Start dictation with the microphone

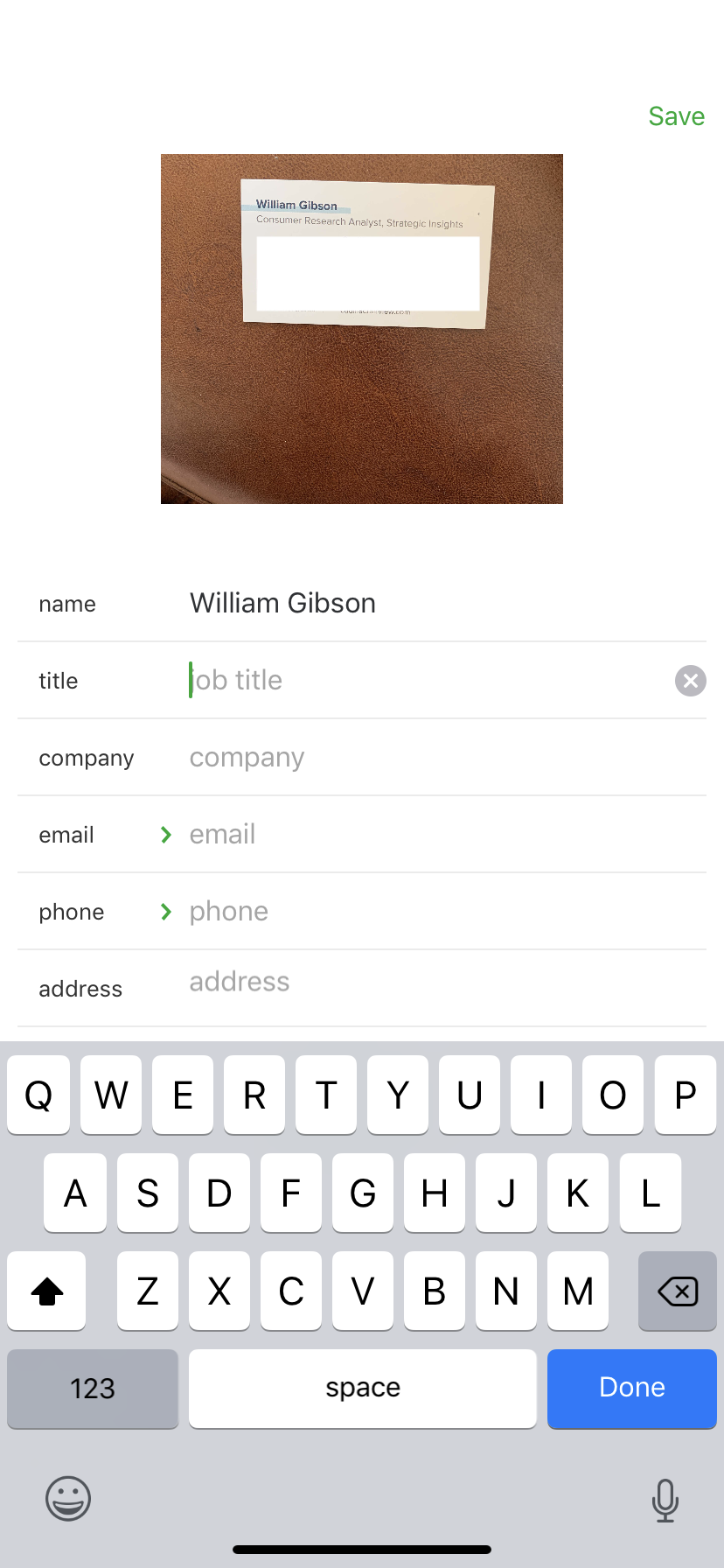click(665, 1500)
